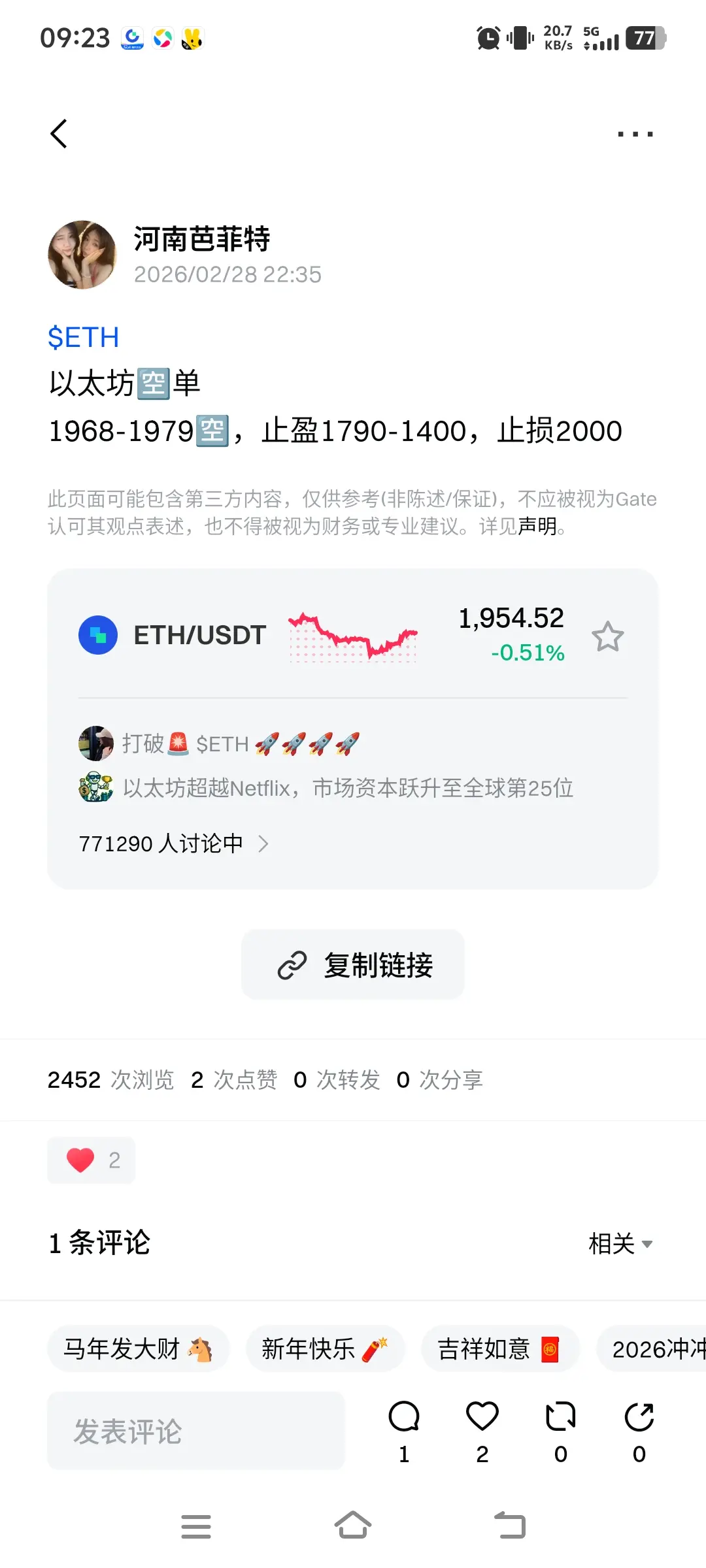Pick the 吉祥如意 quick comment chip
Image resolution: width=706 pixels, height=1568 pixels.
point(500,1349)
